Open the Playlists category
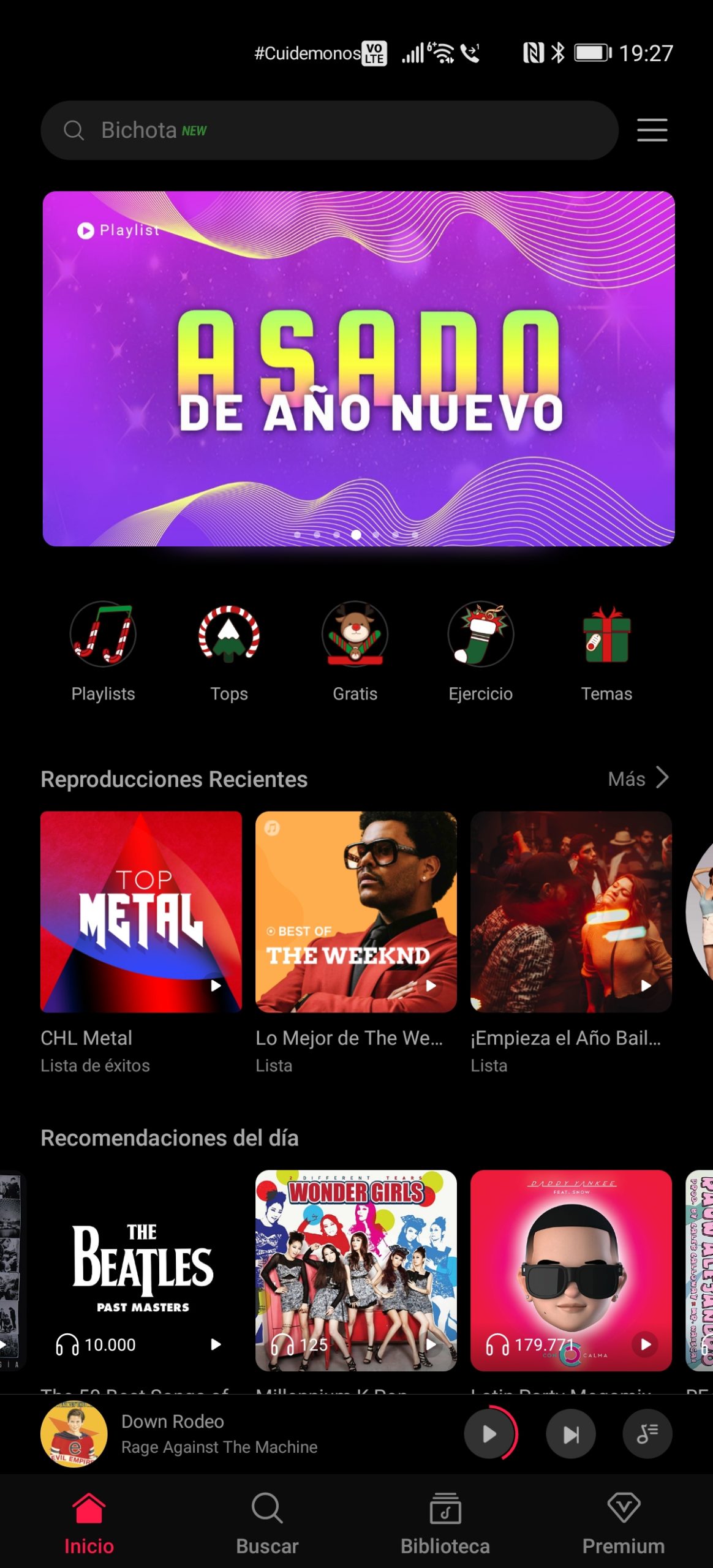 click(x=103, y=650)
